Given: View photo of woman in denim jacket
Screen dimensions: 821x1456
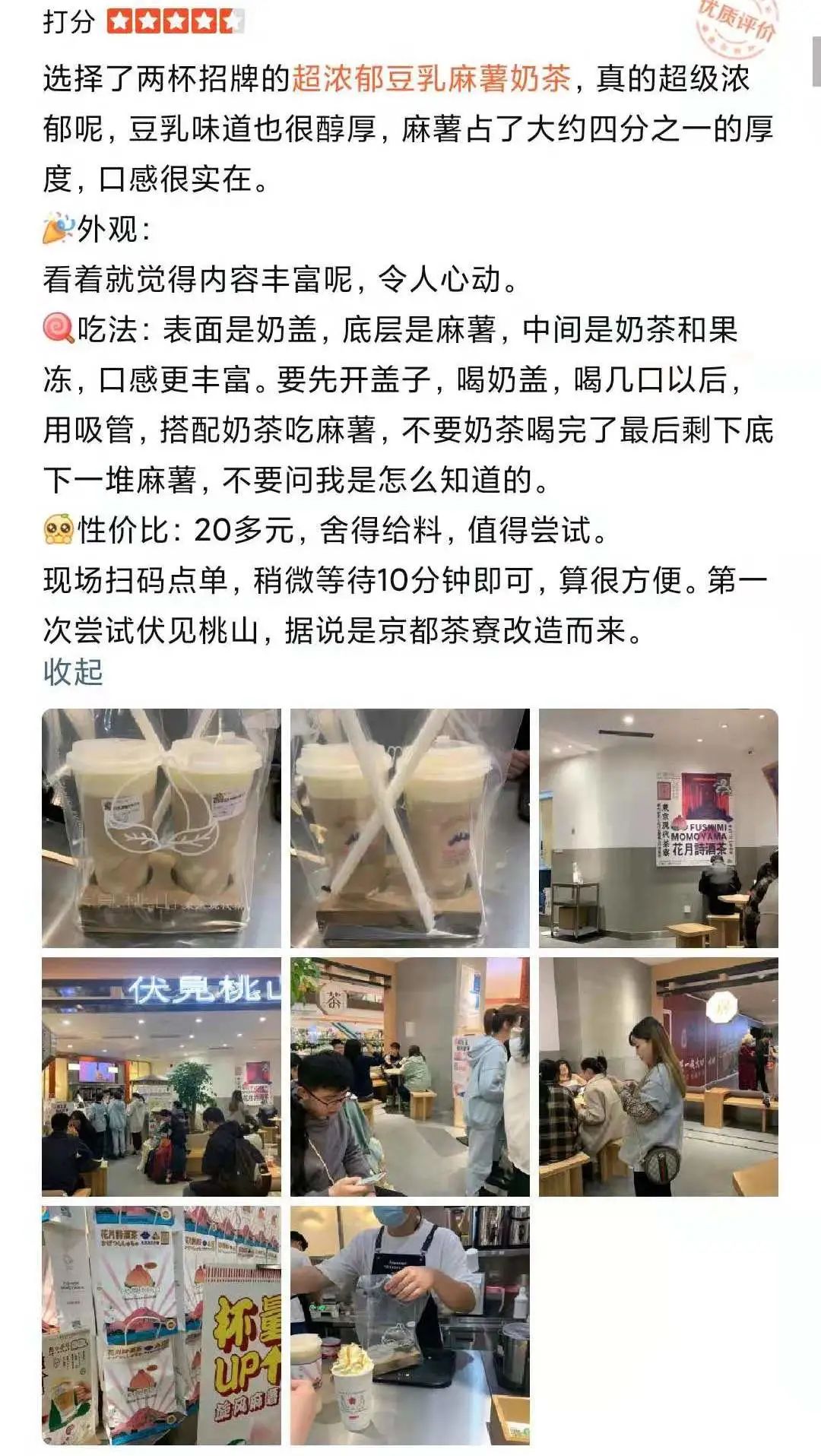Looking at the screenshot, I should 658,1077.
